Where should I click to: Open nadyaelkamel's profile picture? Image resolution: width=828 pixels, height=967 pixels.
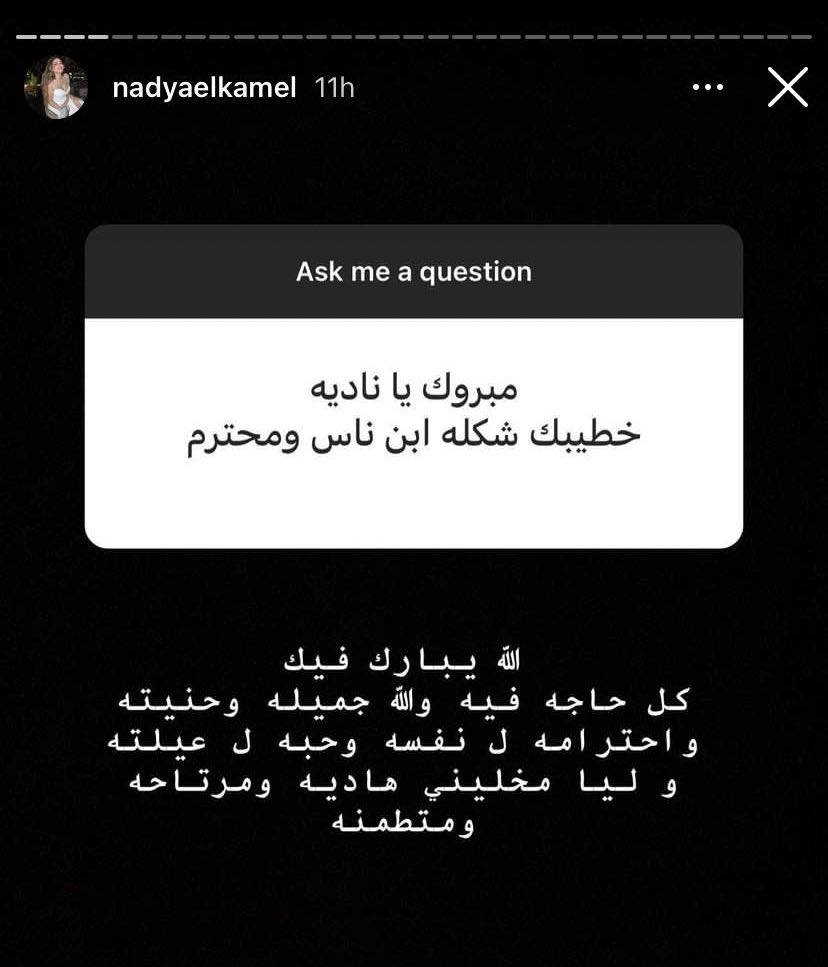[57, 88]
